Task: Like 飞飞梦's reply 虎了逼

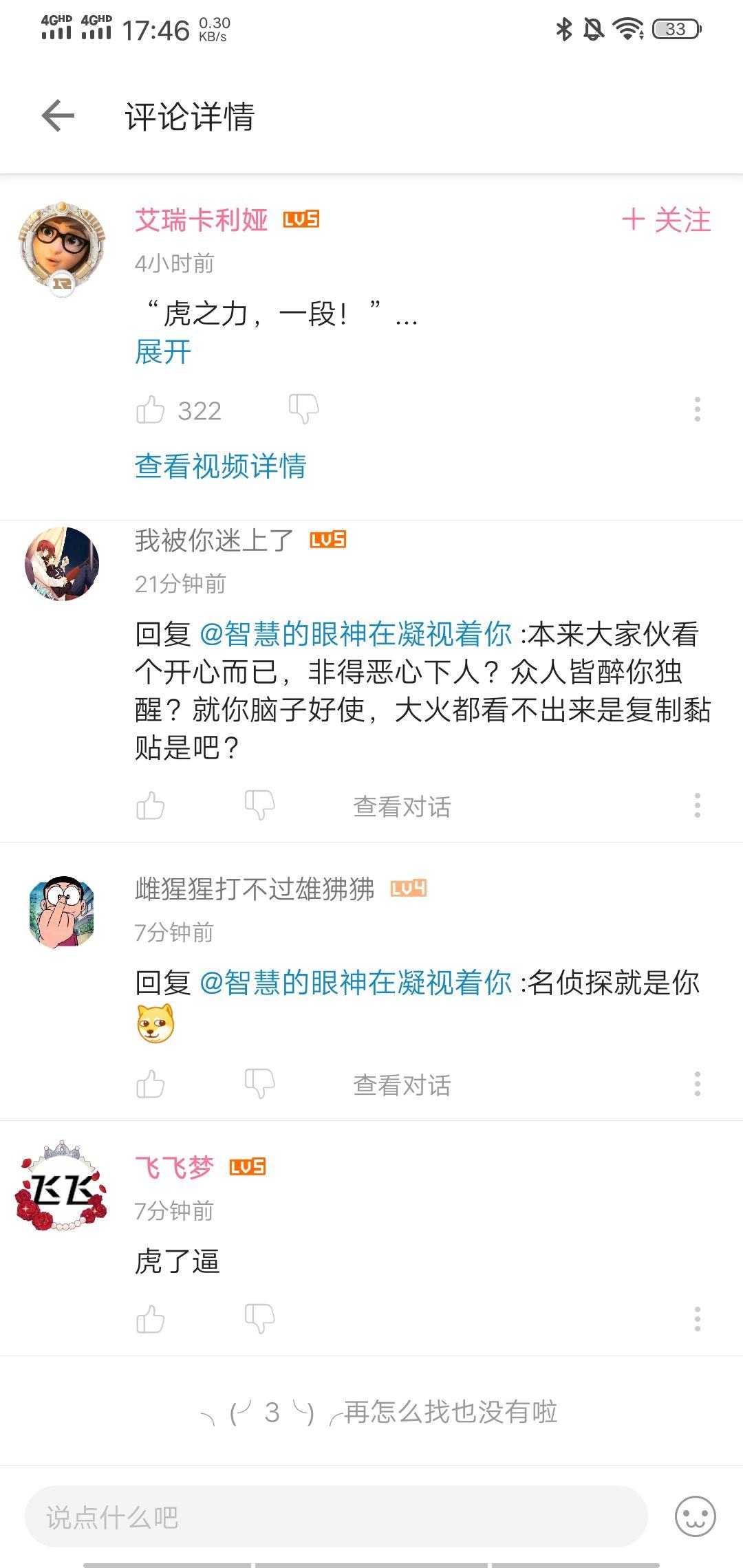Action: click(151, 1319)
